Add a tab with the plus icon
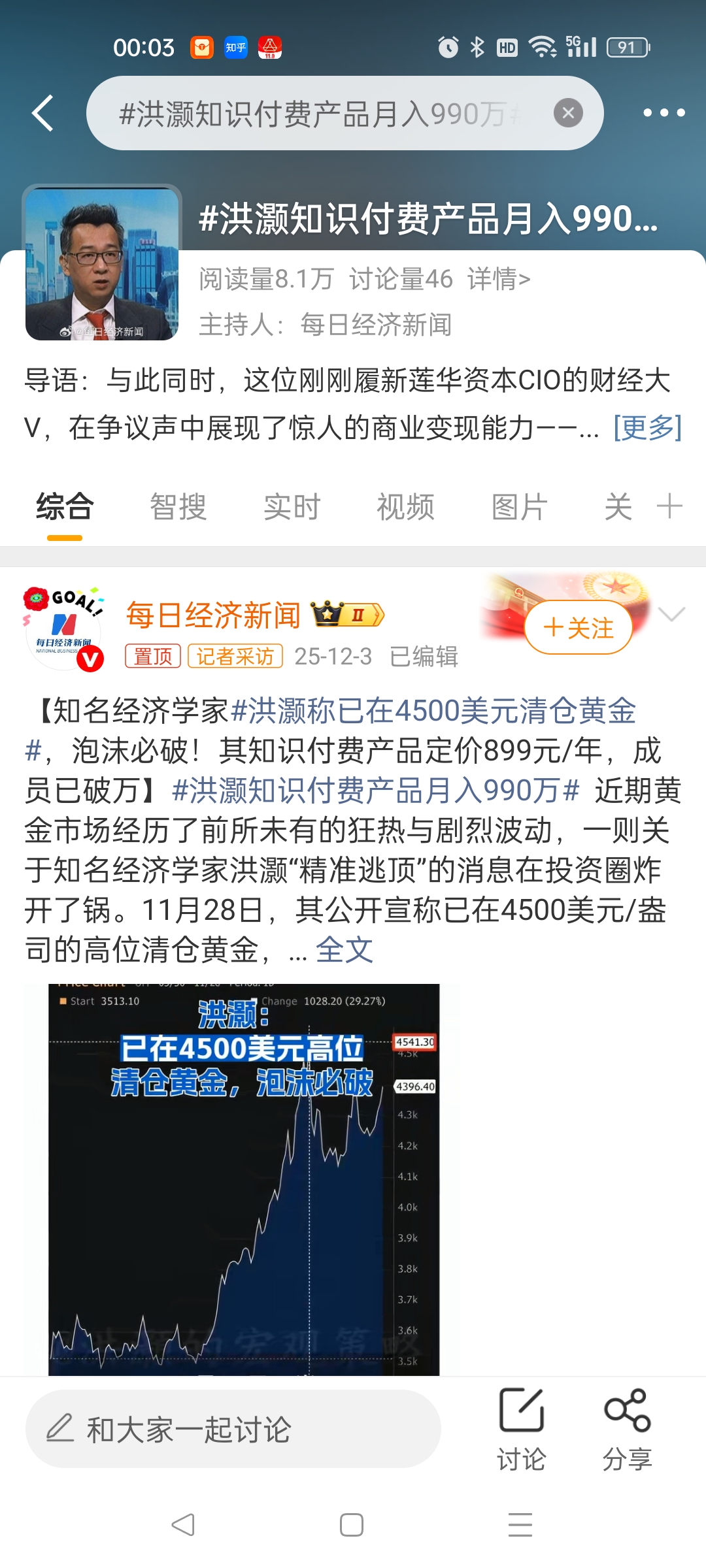Screen dimensions: 706x1568 [x=669, y=506]
